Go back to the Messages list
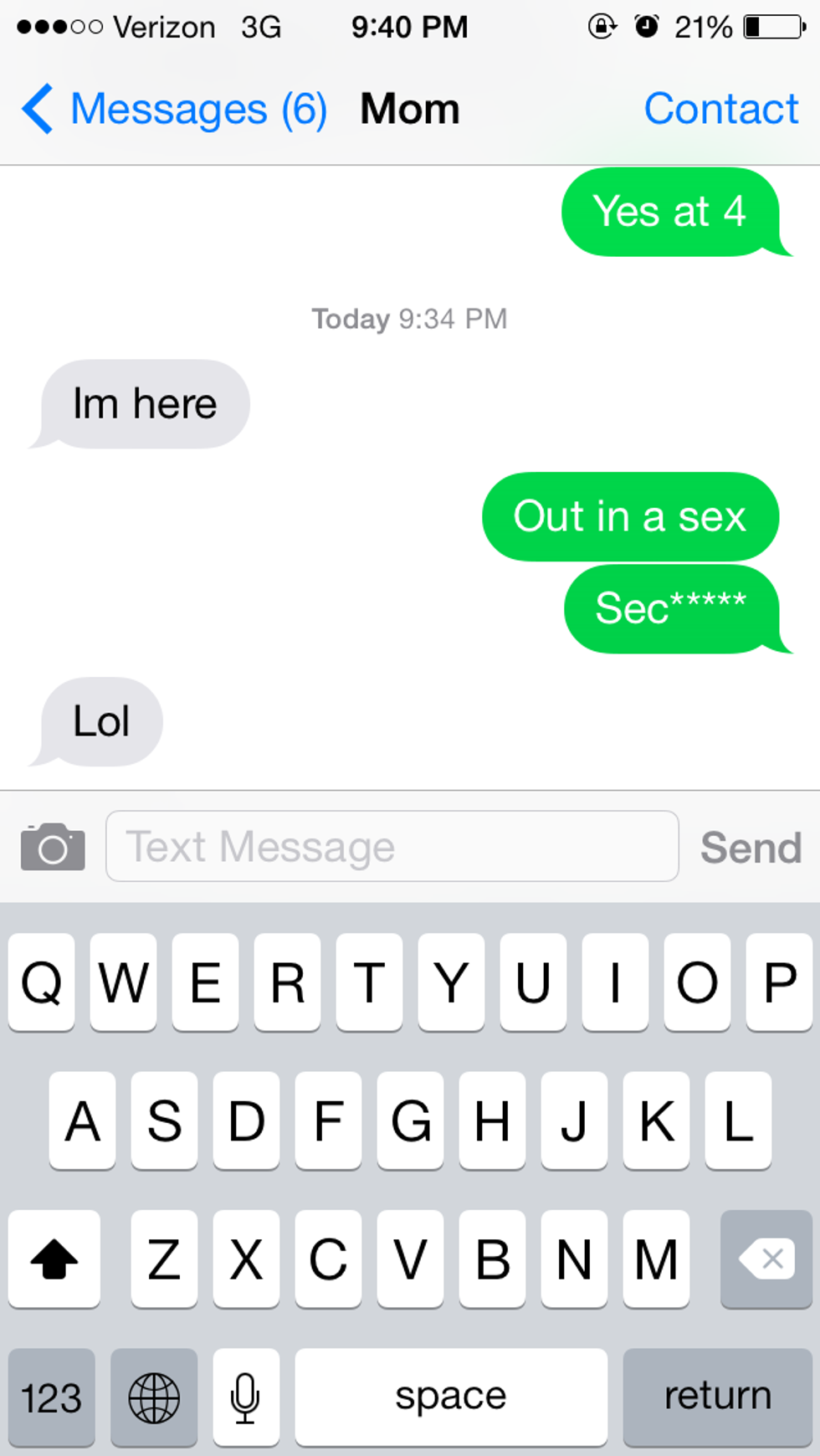 click(x=172, y=110)
